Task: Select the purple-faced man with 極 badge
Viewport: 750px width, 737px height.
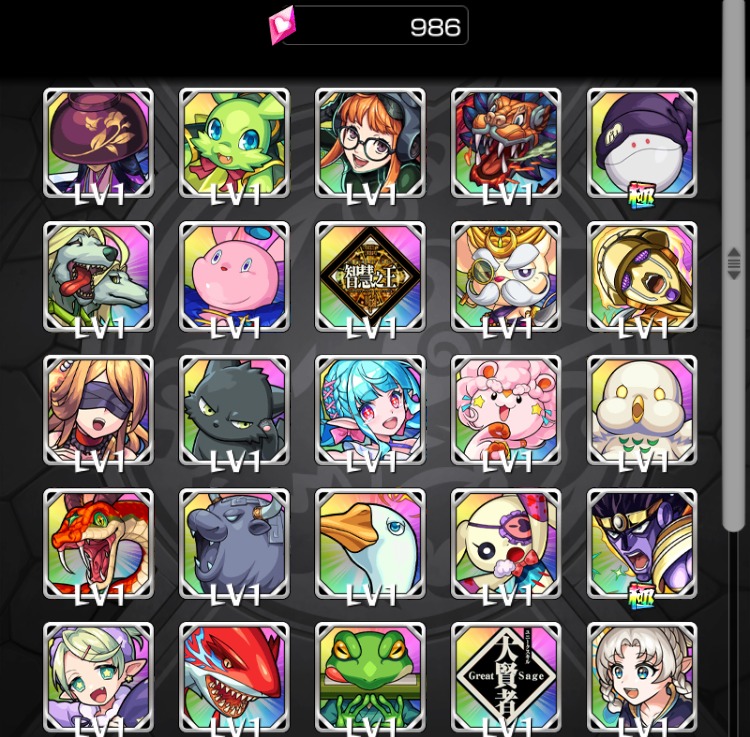Action: click(x=642, y=543)
